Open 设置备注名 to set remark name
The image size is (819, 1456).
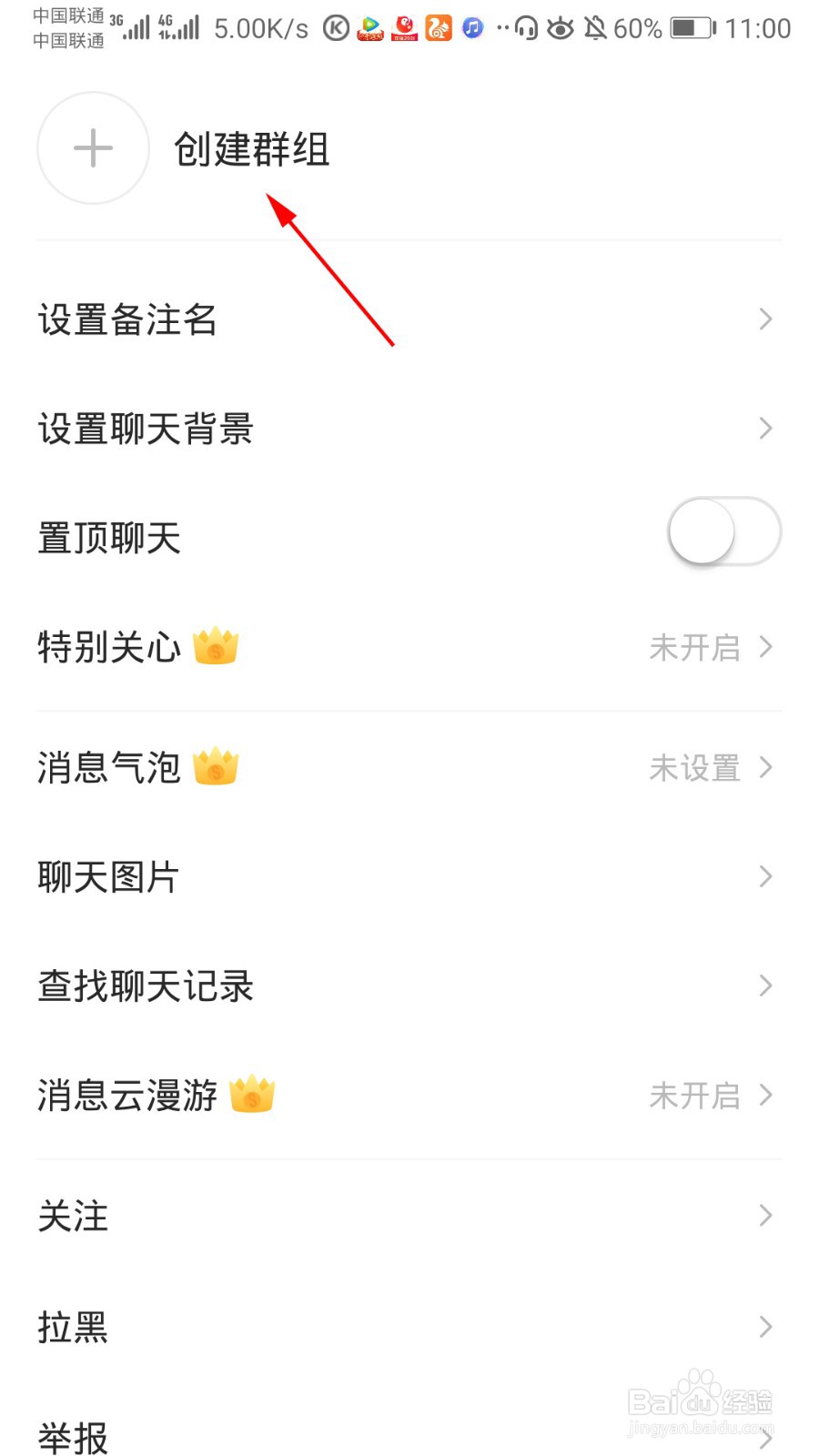409,319
